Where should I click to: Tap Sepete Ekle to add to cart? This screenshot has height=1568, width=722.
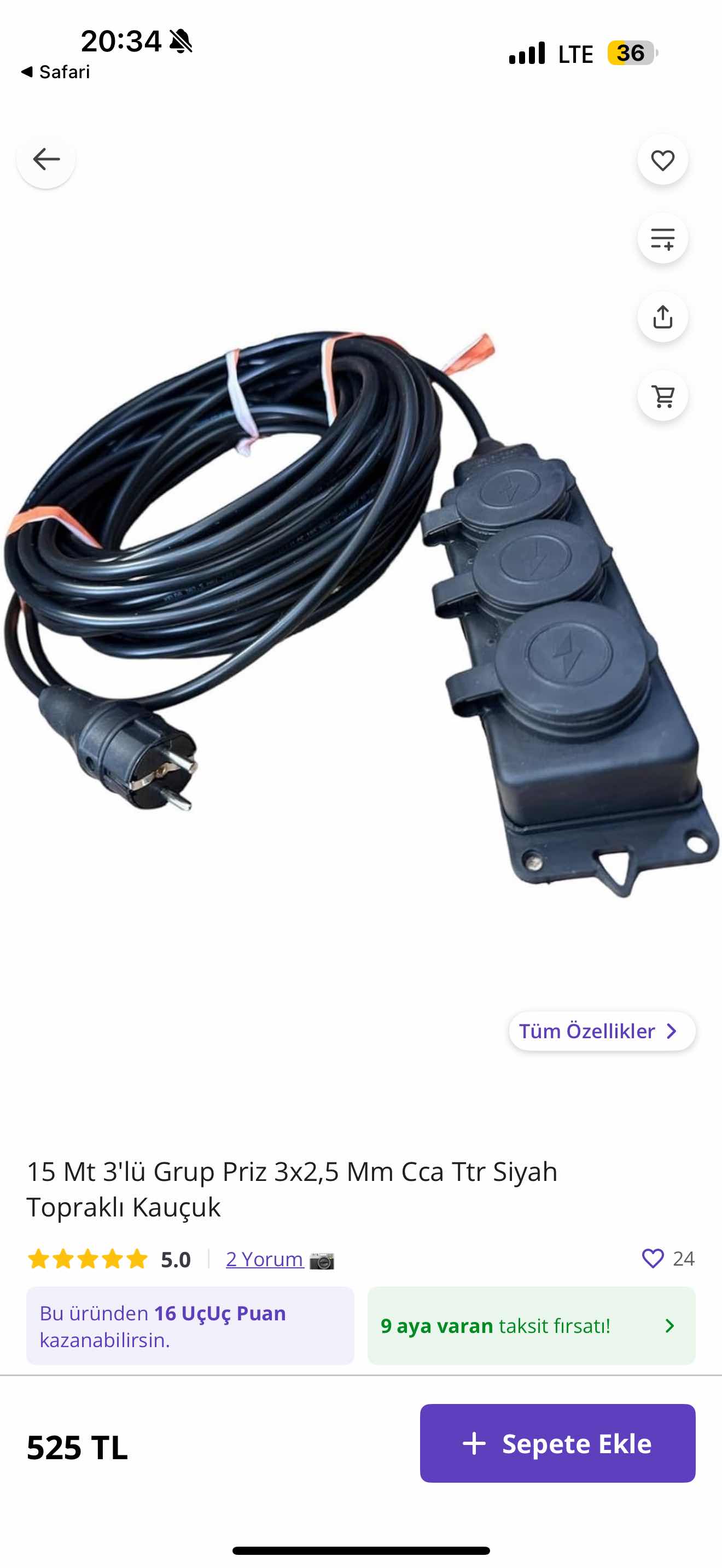pyautogui.click(x=557, y=1443)
